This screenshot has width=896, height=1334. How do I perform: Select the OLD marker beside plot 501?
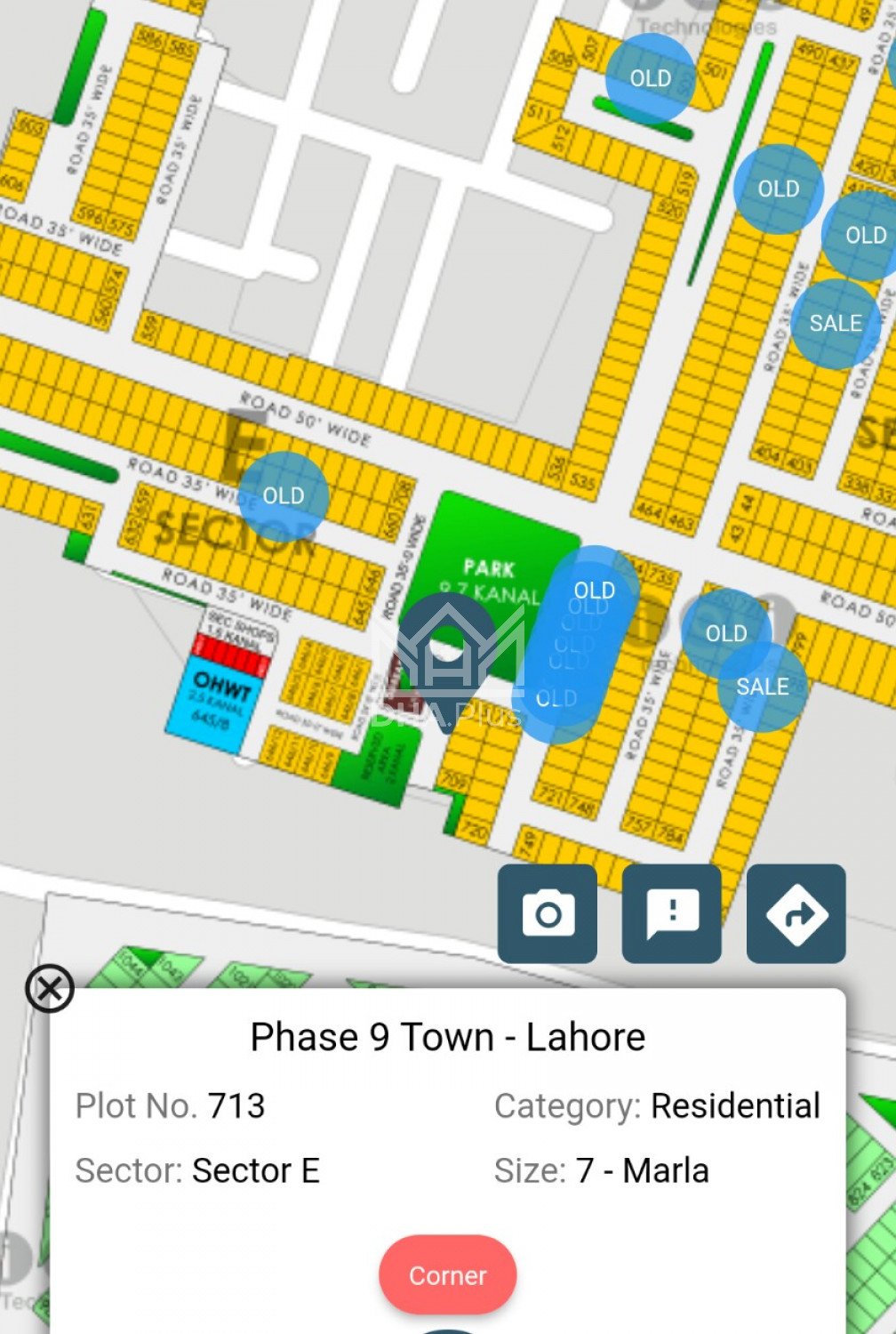pos(650,78)
